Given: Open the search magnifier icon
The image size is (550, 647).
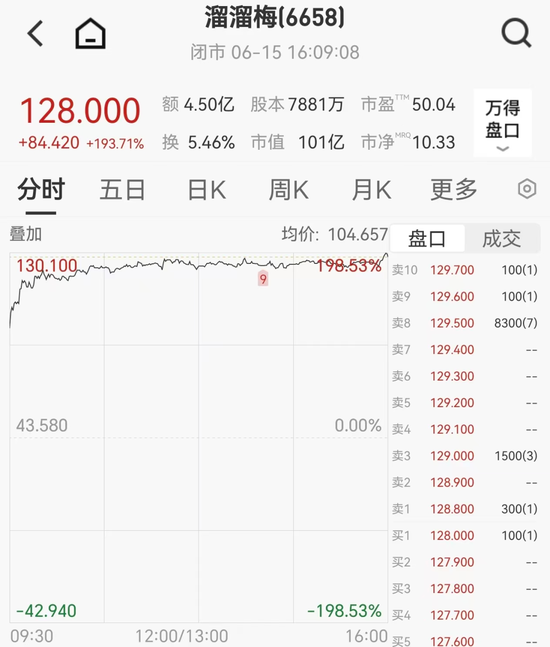Looking at the screenshot, I should [x=516, y=33].
